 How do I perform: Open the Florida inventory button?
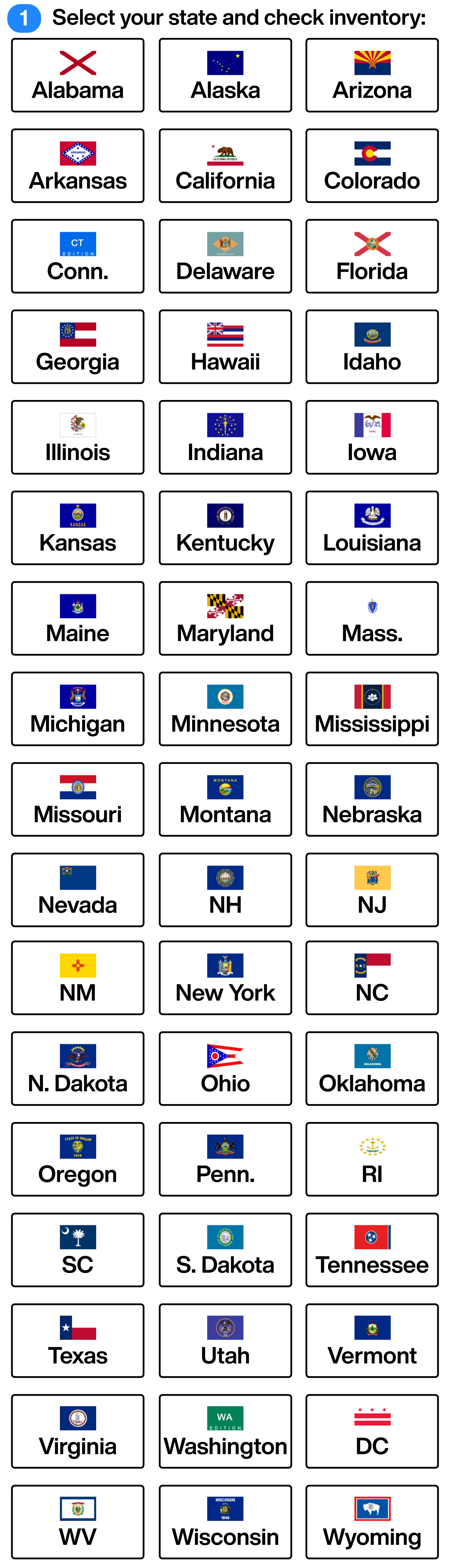pyautogui.click(x=372, y=256)
